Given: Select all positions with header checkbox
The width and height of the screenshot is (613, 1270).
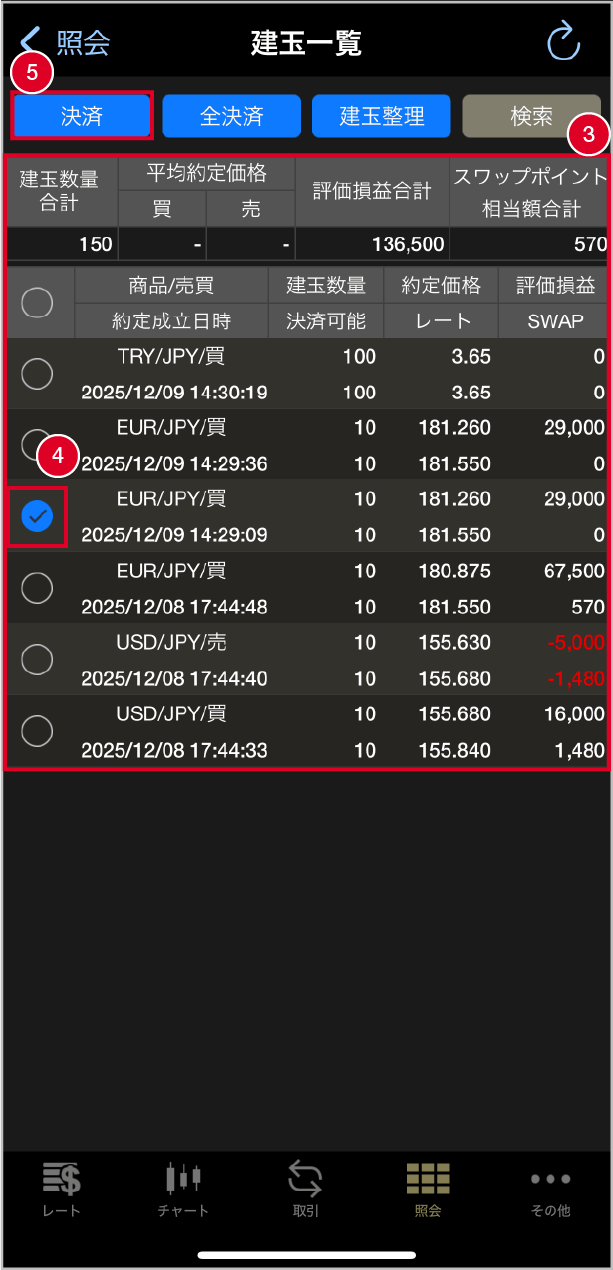Looking at the screenshot, I should pos(37,302).
